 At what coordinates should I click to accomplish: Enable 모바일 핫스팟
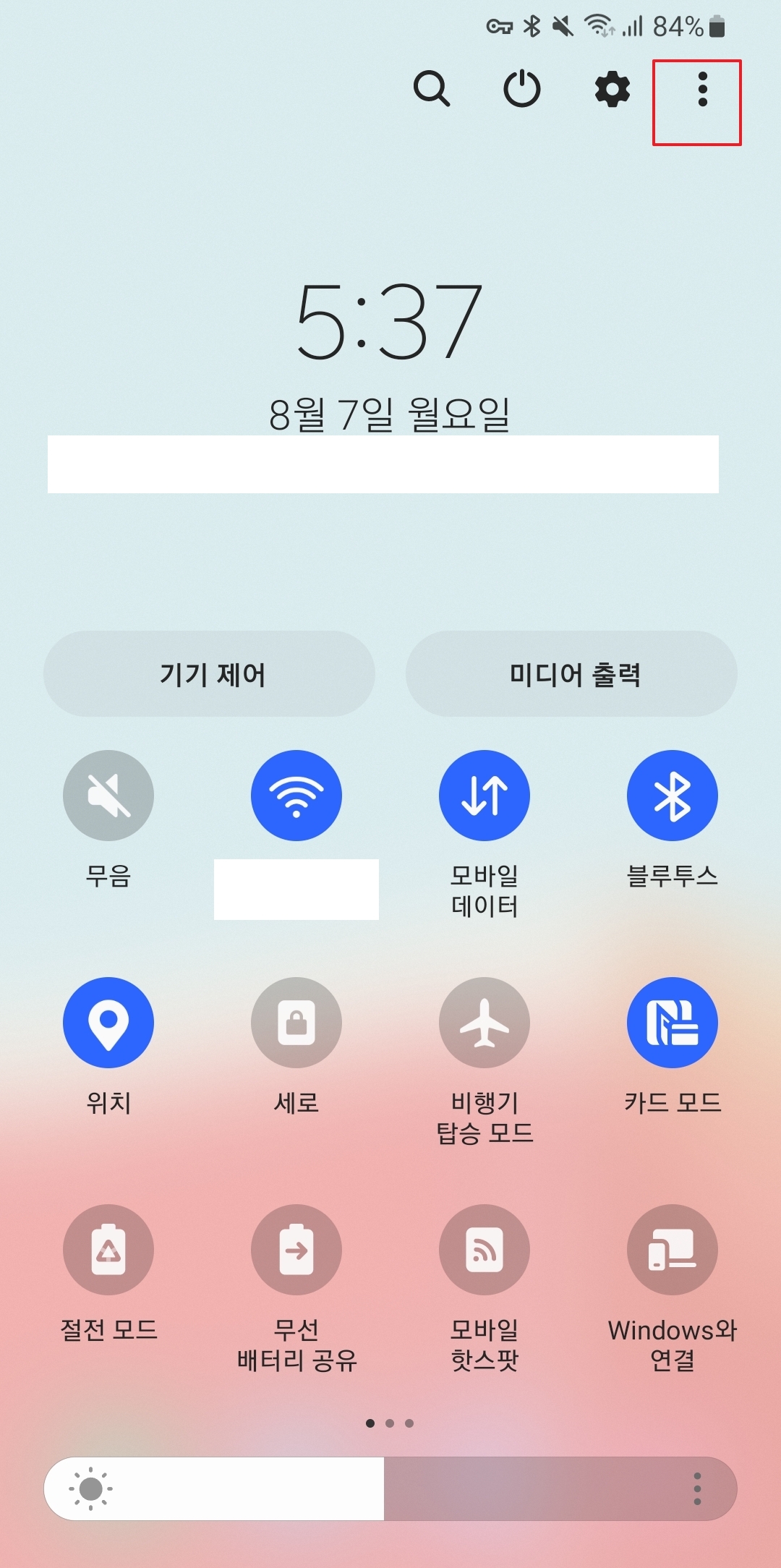[x=485, y=1250]
